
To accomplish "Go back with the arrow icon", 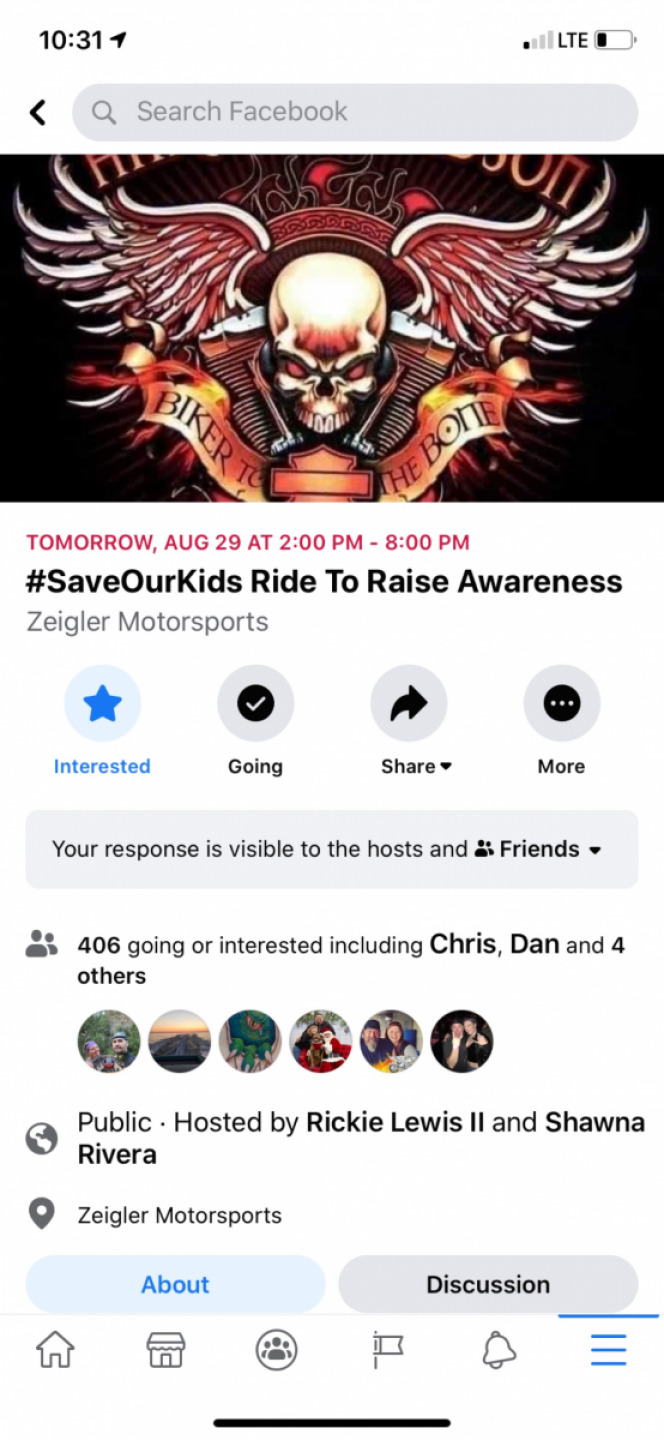I will pos(38,112).
